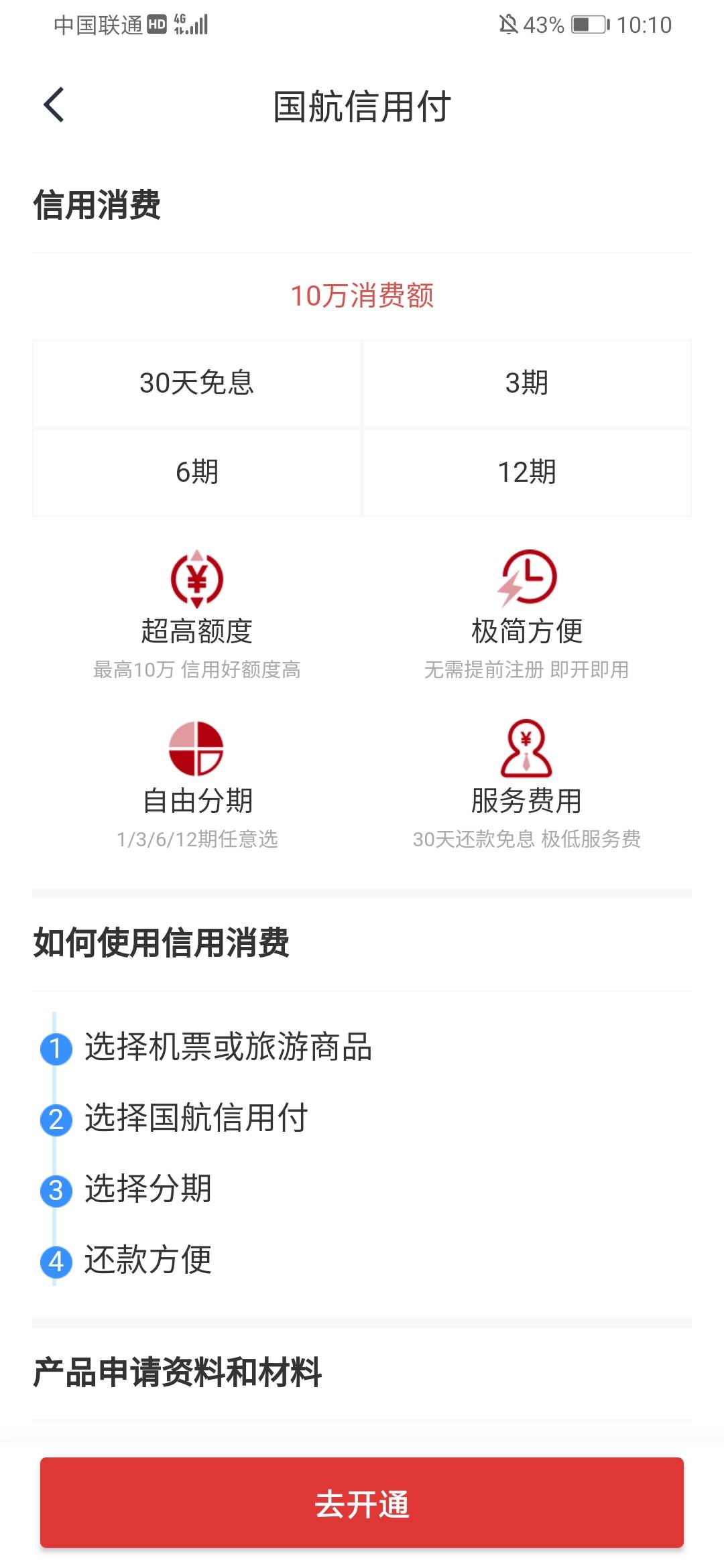The image size is (724, 1568).
Task: Choose the 3期 installment cell
Action: 527,383
